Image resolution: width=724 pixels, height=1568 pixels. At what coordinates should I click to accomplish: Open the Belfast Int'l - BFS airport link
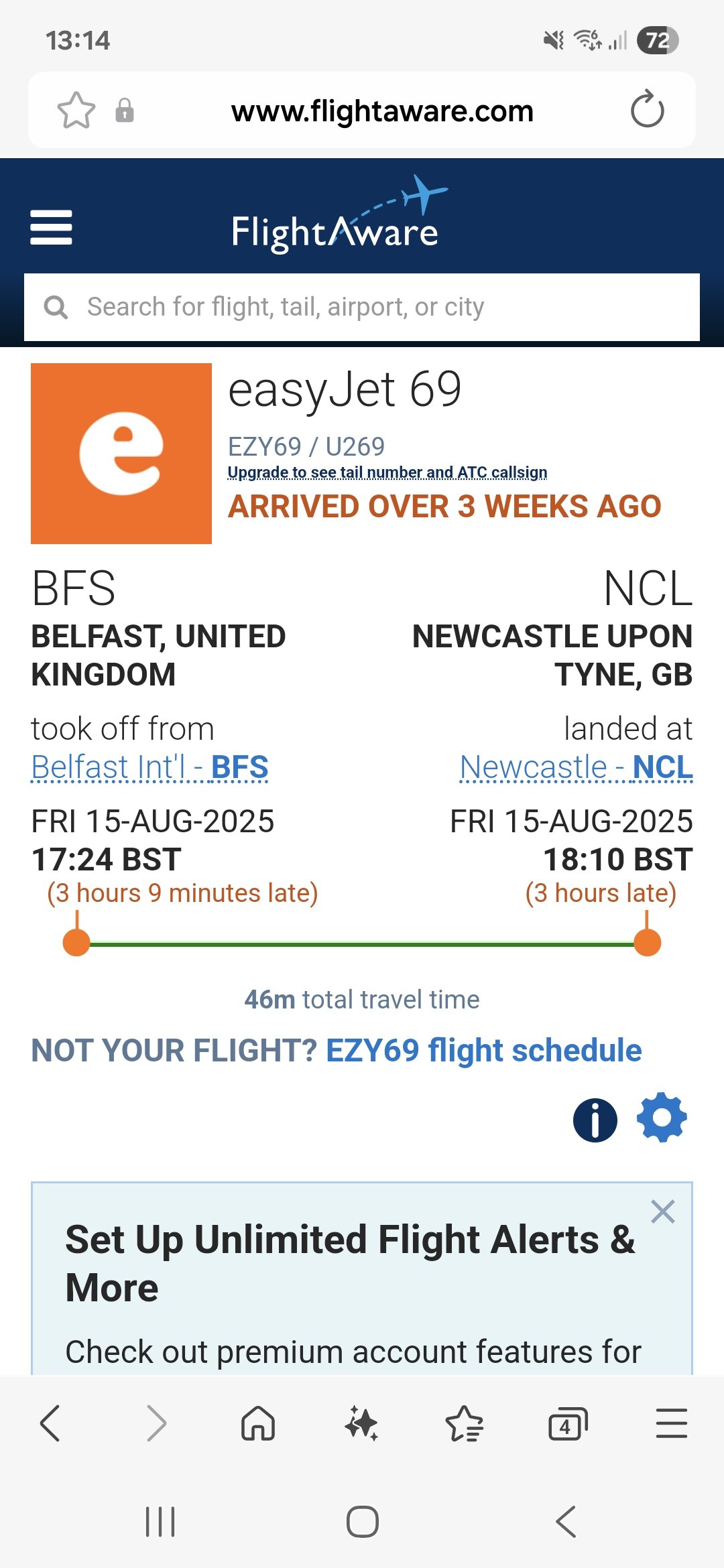[x=150, y=767]
